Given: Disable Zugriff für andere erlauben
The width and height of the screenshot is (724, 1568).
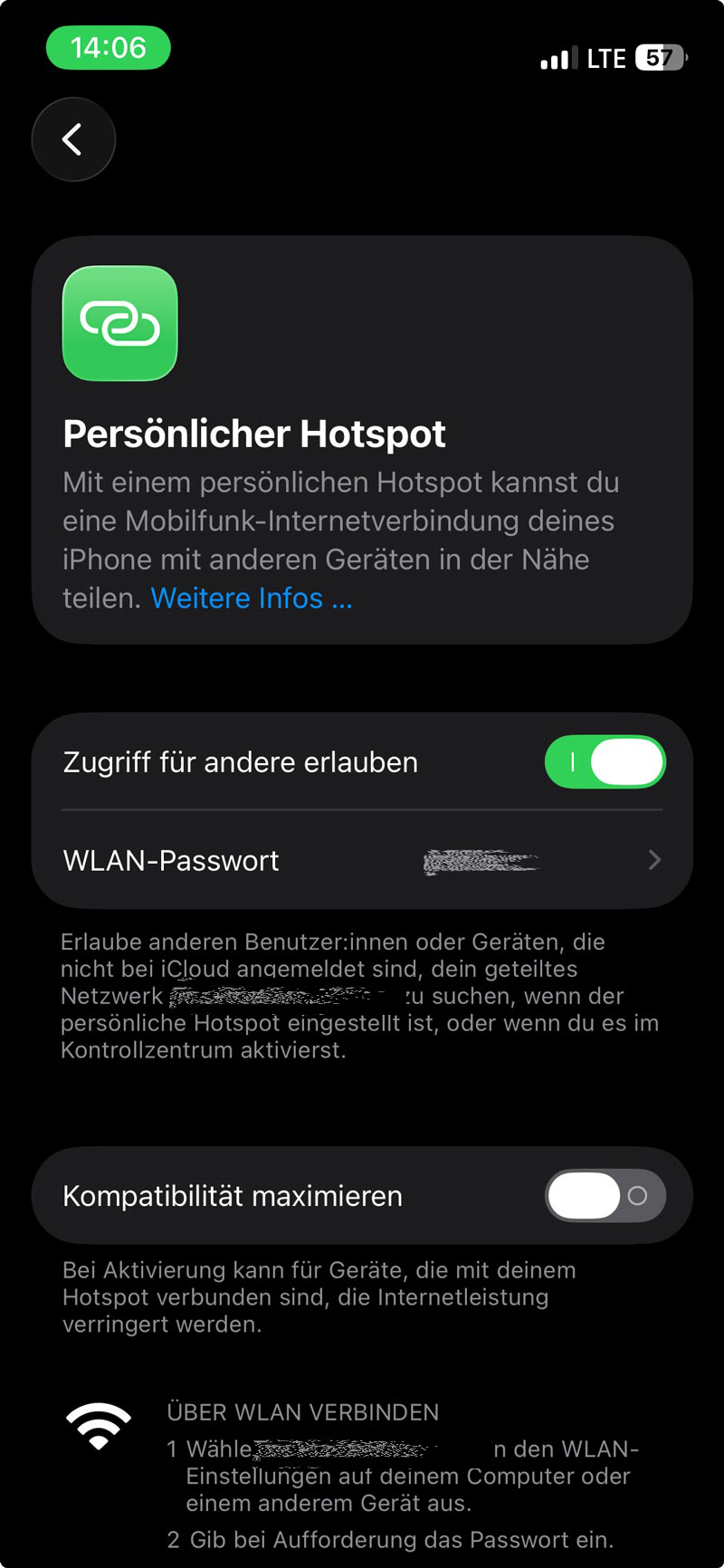Looking at the screenshot, I should 605,762.
